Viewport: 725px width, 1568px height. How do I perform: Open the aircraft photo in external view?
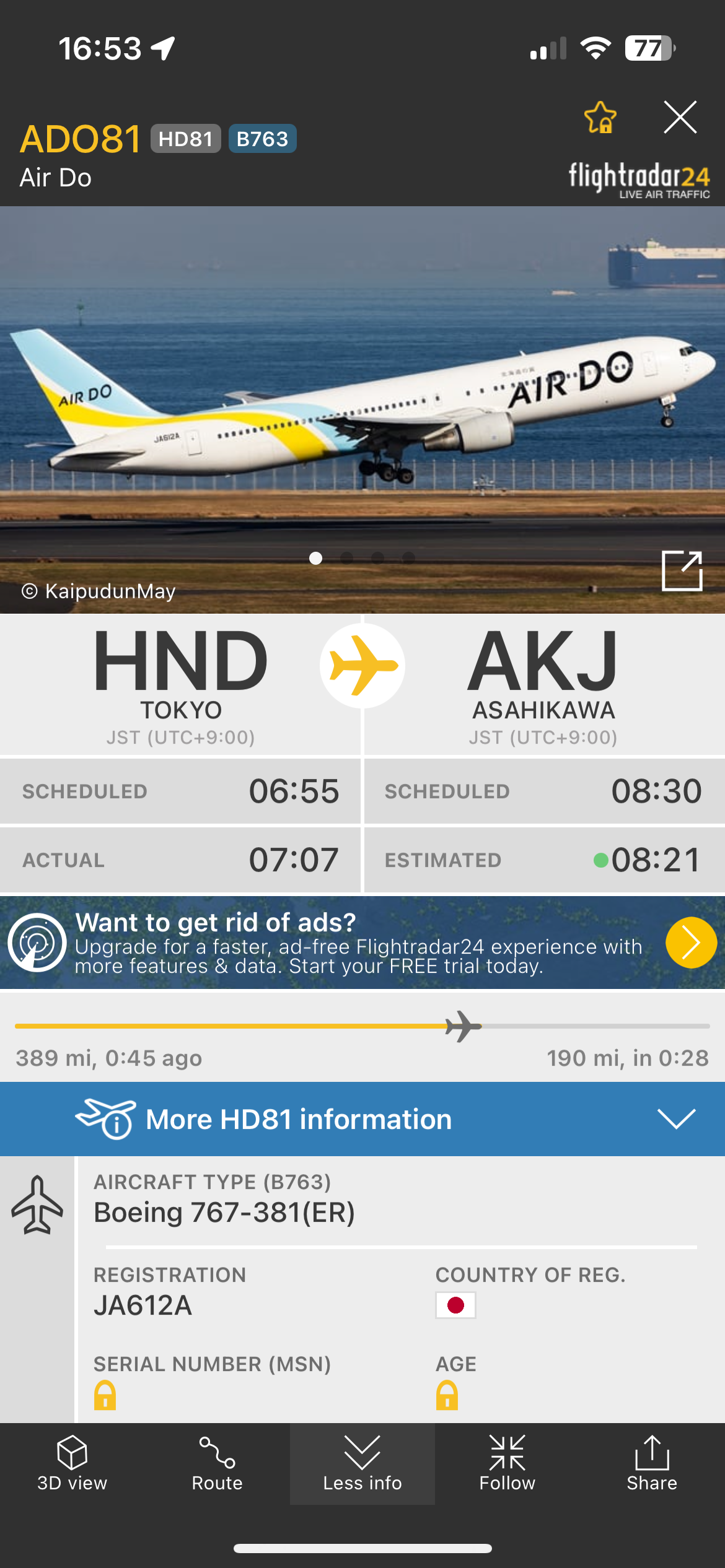(x=682, y=570)
